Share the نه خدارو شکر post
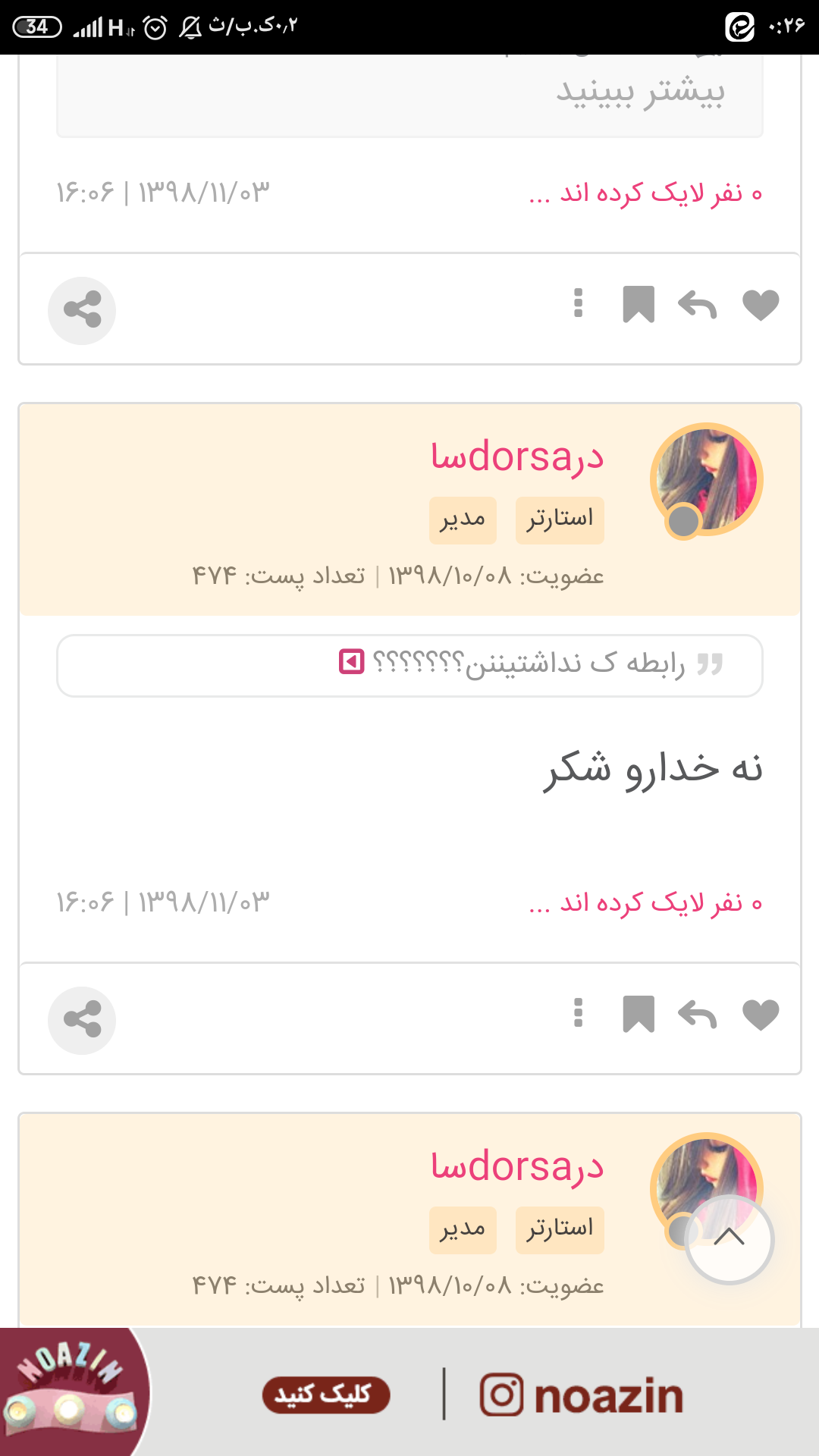The height and width of the screenshot is (1456, 819). coord(82,1020)
